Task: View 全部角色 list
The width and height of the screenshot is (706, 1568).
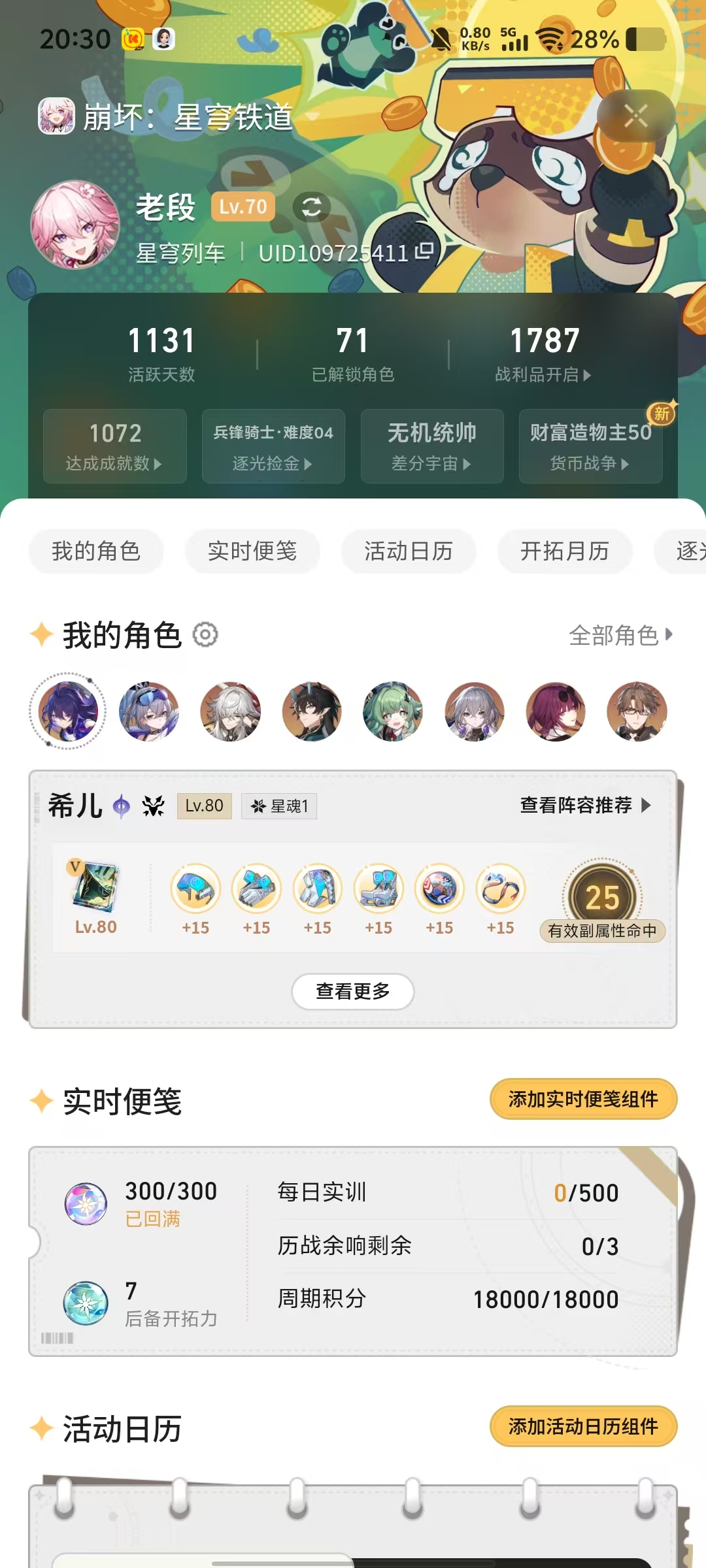Action: pos(620,635)
